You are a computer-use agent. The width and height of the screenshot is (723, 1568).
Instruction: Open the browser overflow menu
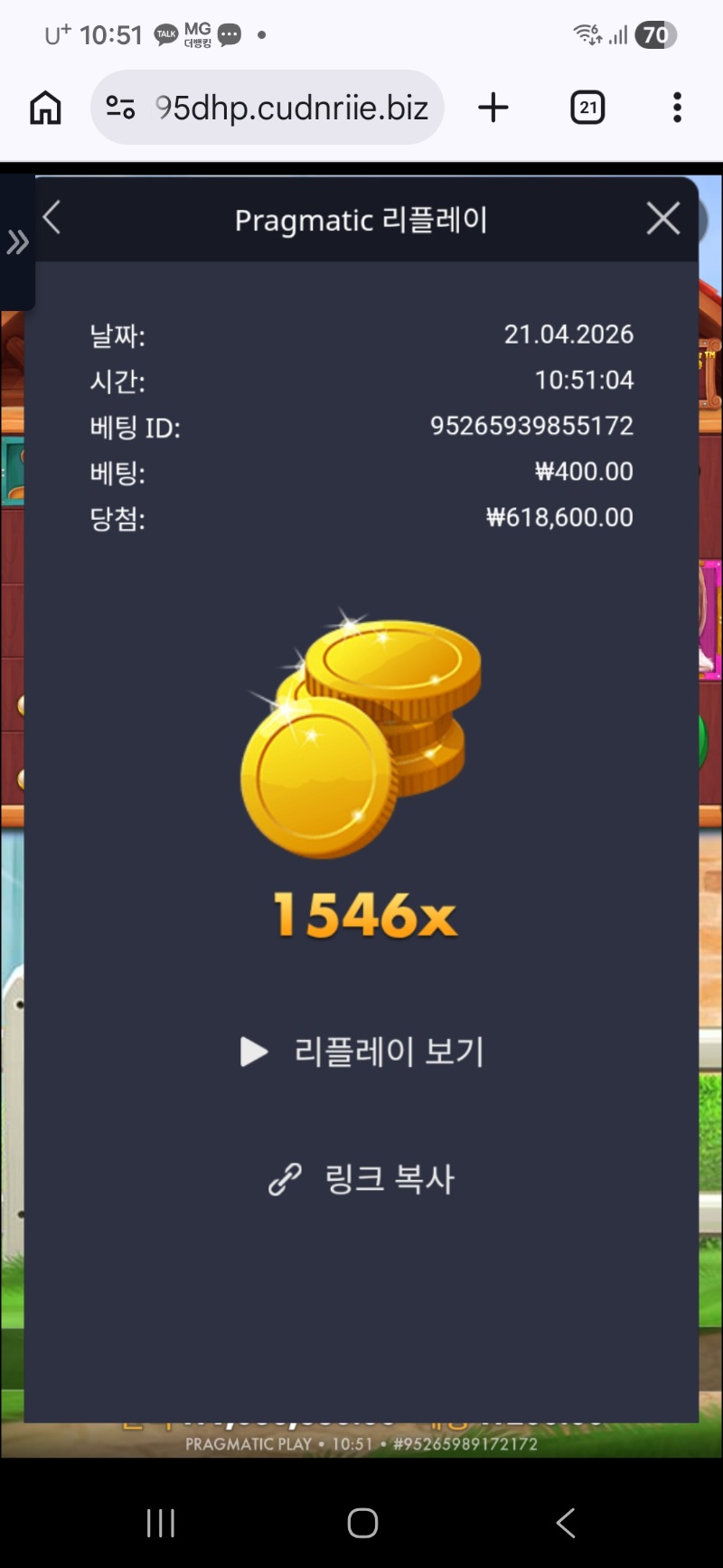[x=677, y=108]
